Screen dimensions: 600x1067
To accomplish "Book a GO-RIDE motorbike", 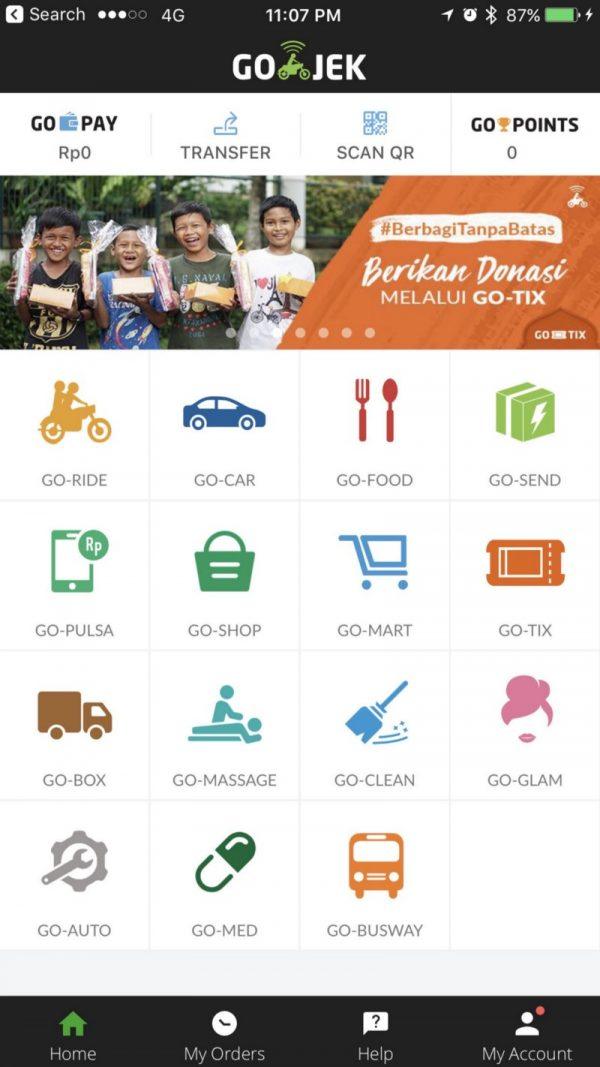I will (x=75, y=426).
